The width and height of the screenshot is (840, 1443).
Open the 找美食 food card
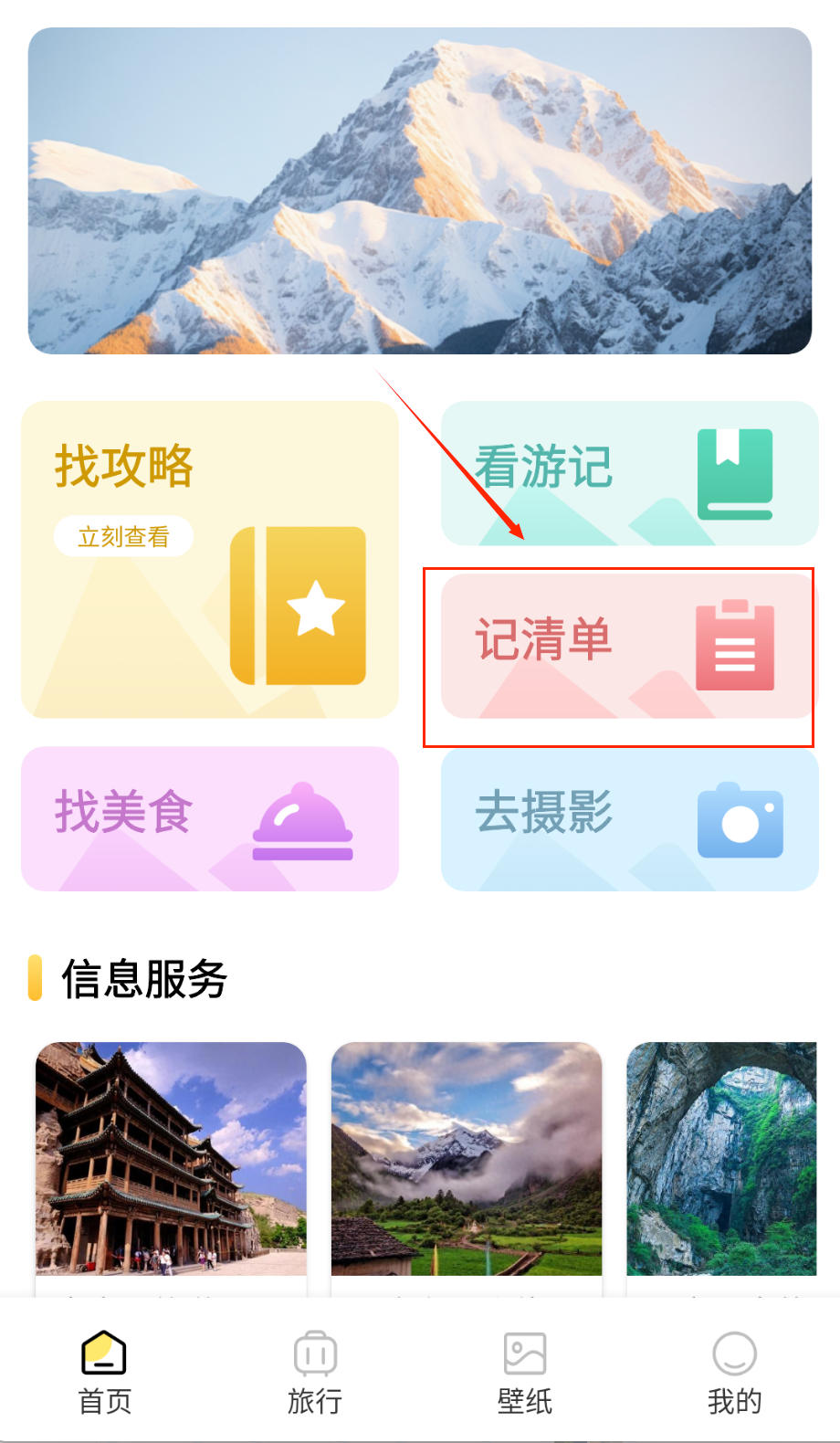coord(210,818)
